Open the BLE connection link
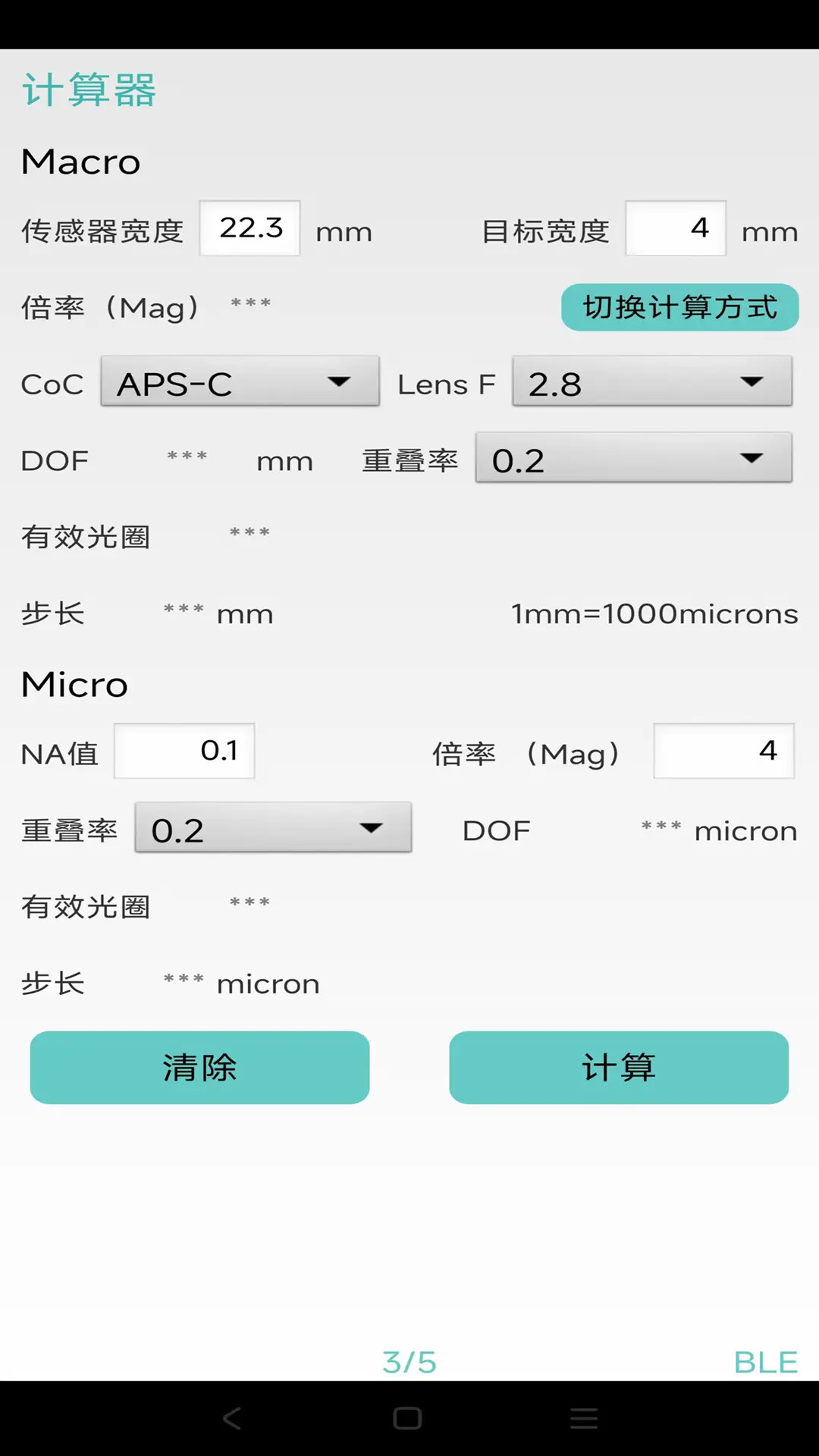This screenshot has height=1456, width=819. coord(764,1361)
